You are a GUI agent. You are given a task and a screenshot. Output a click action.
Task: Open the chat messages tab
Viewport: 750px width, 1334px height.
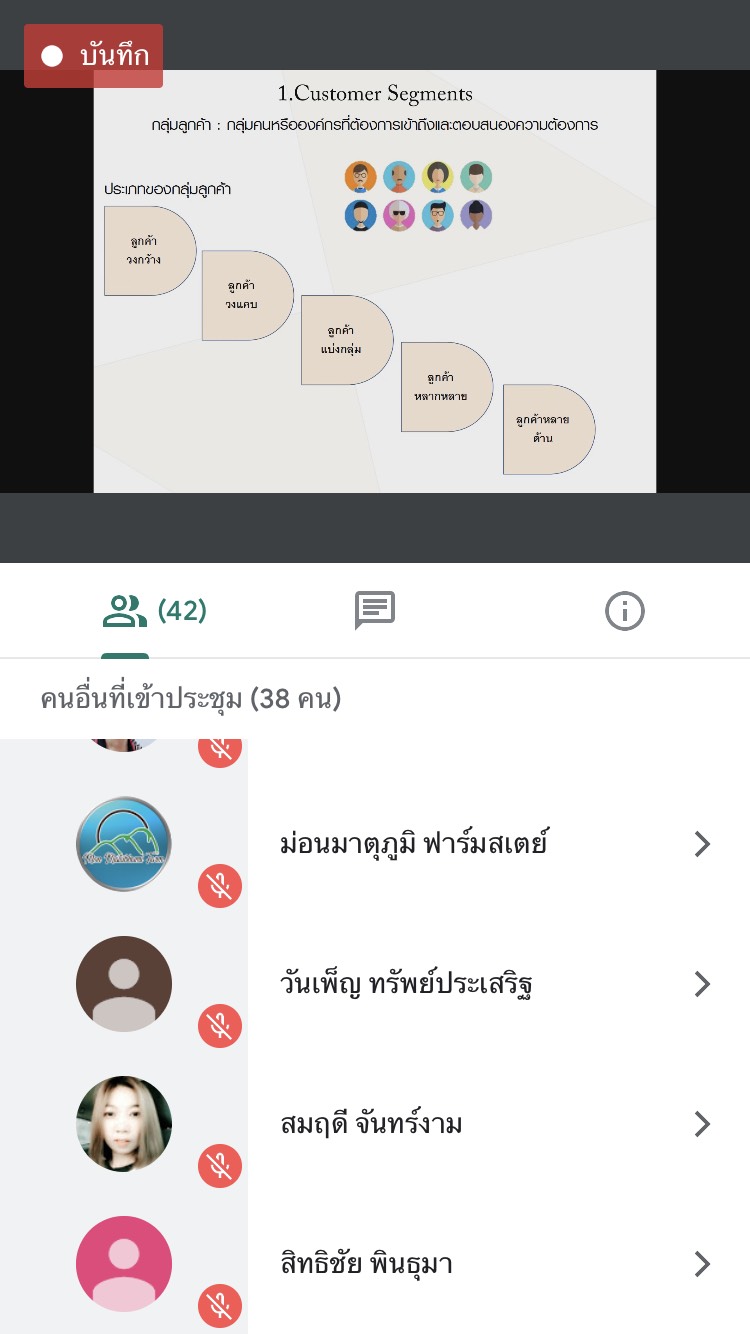click(375, 610)
